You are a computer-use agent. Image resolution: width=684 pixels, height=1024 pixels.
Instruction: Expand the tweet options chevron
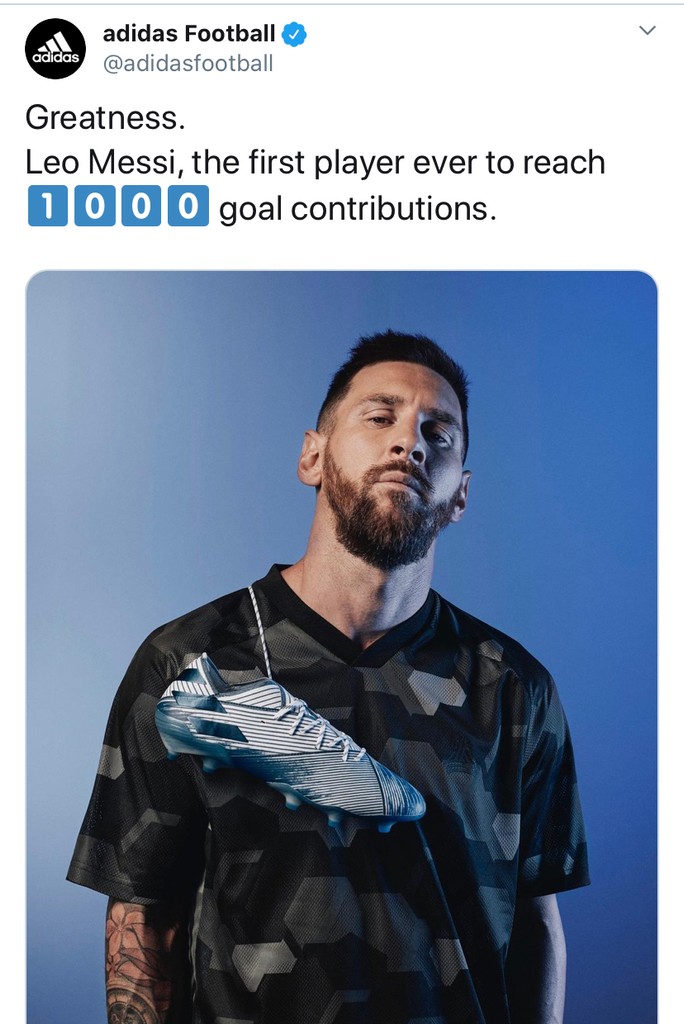[x=647, y=30]
